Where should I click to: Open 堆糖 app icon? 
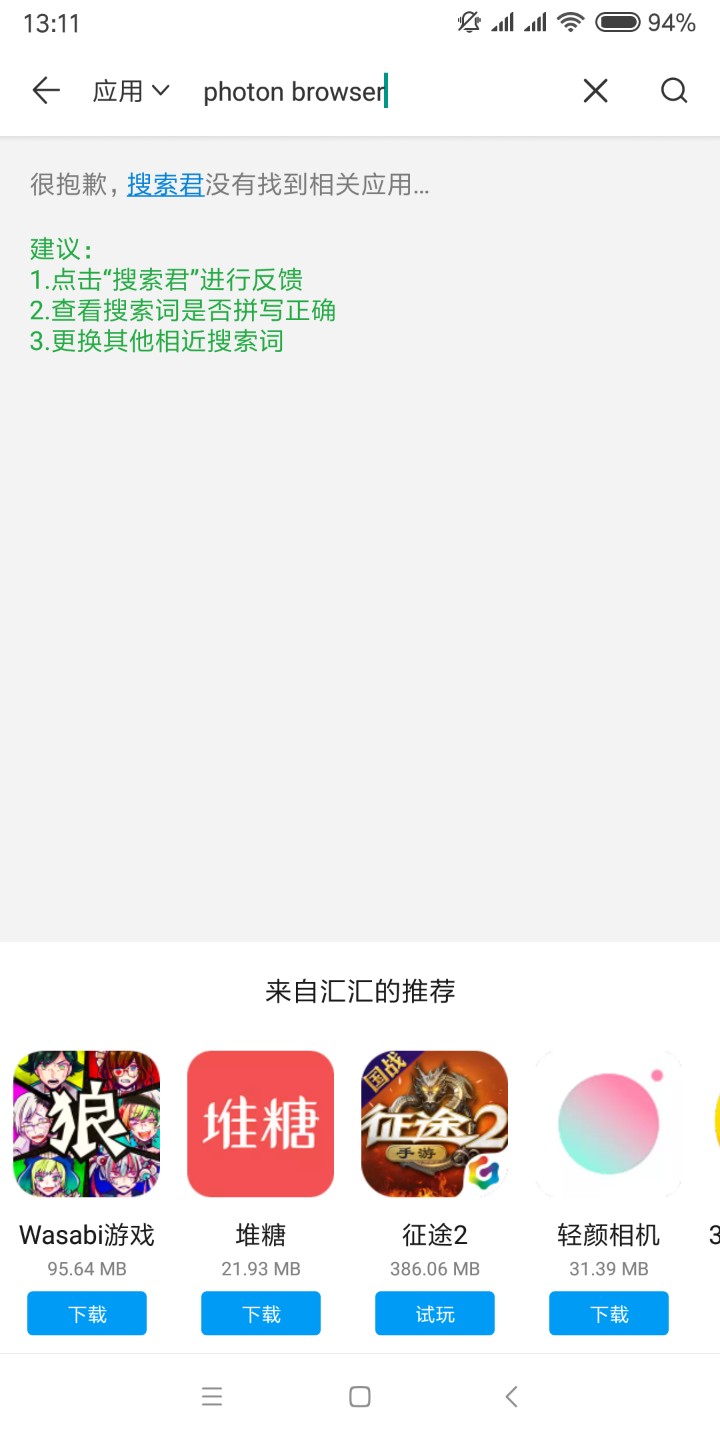click(x=260, y=1123)
